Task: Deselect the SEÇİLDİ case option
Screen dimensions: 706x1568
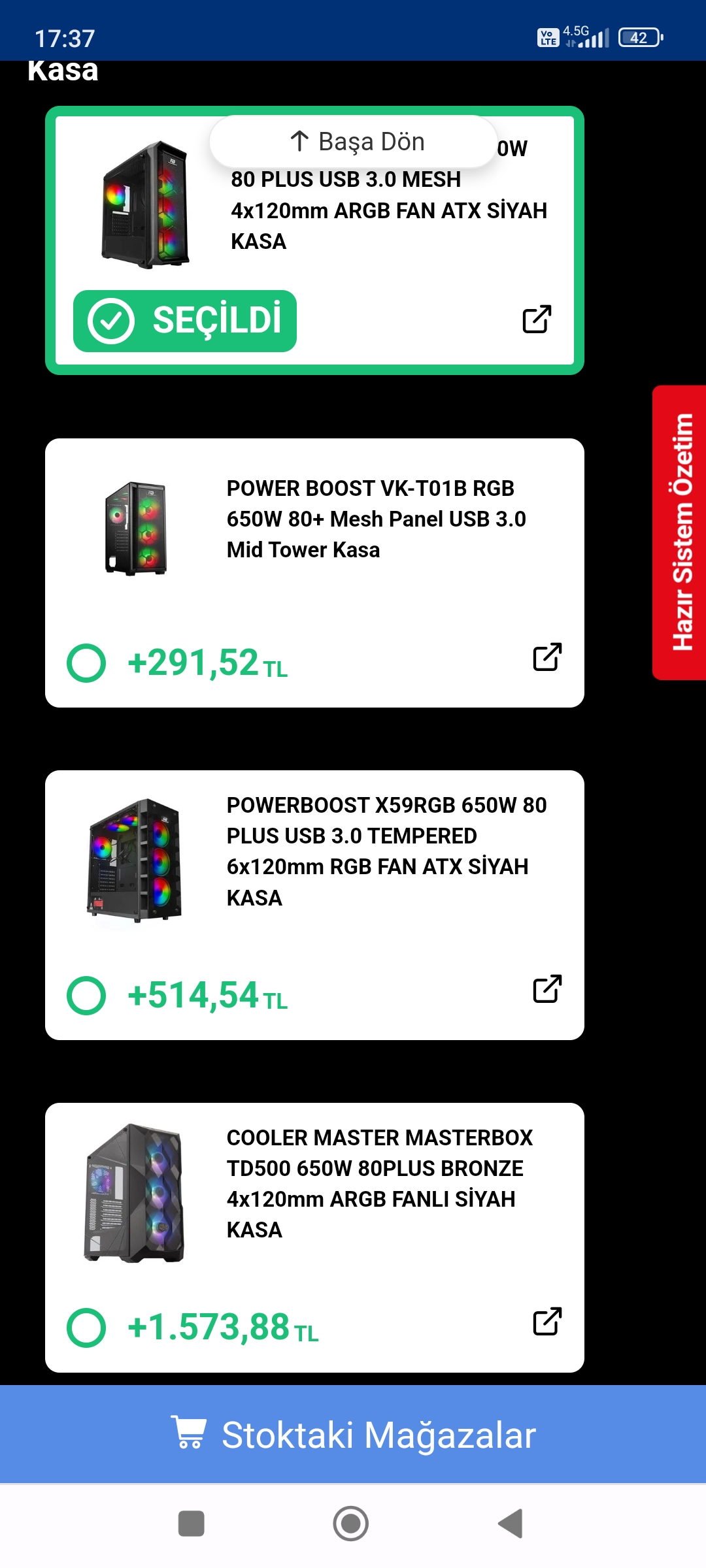Action: (185, 321)
